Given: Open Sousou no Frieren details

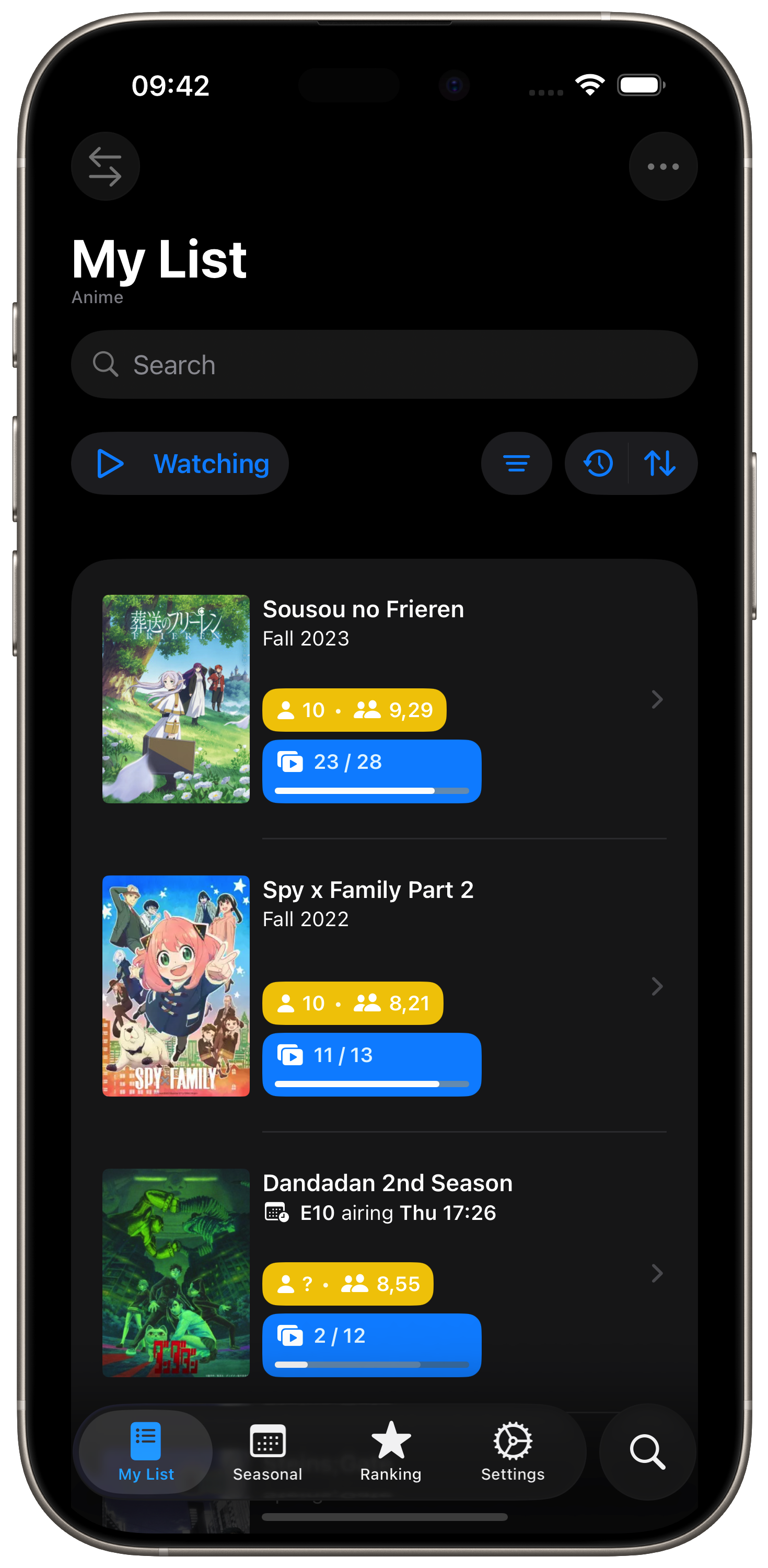Looking at the screenshot, I should 363,609.
